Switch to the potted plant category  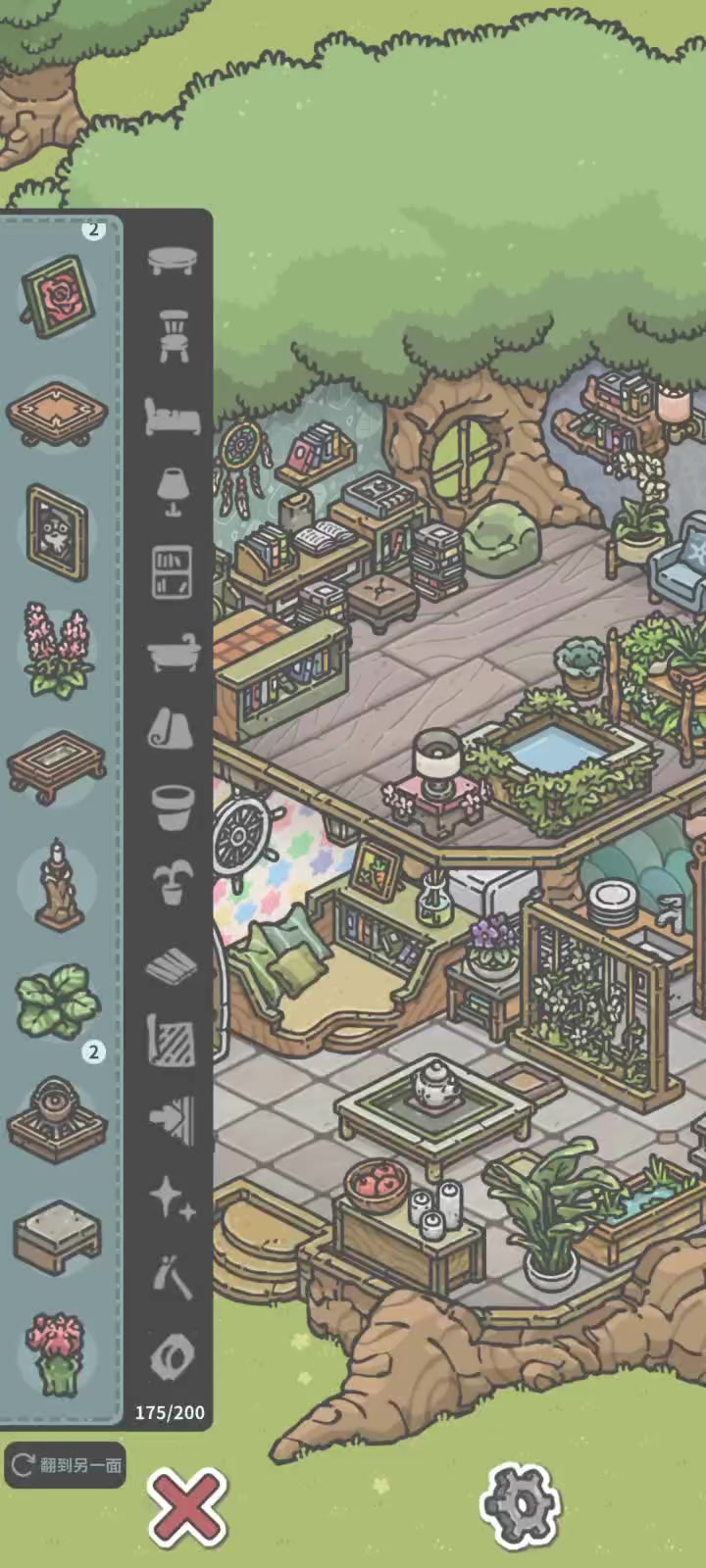click(x=173, y=884)
